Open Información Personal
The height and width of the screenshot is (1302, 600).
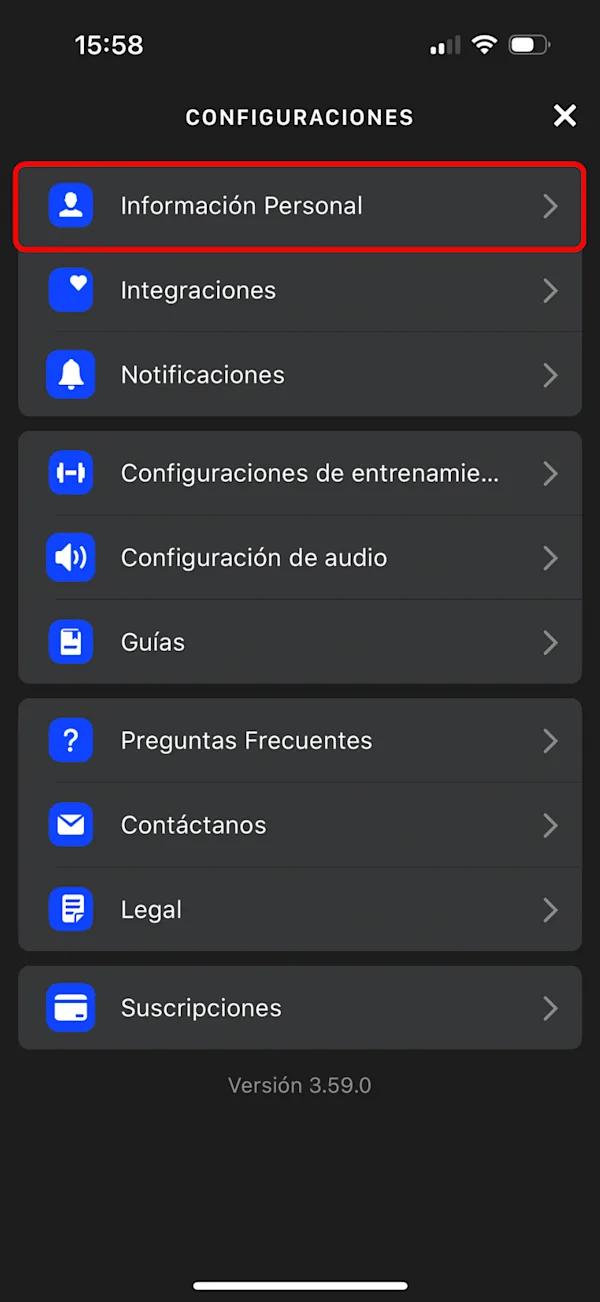(300, 206)
